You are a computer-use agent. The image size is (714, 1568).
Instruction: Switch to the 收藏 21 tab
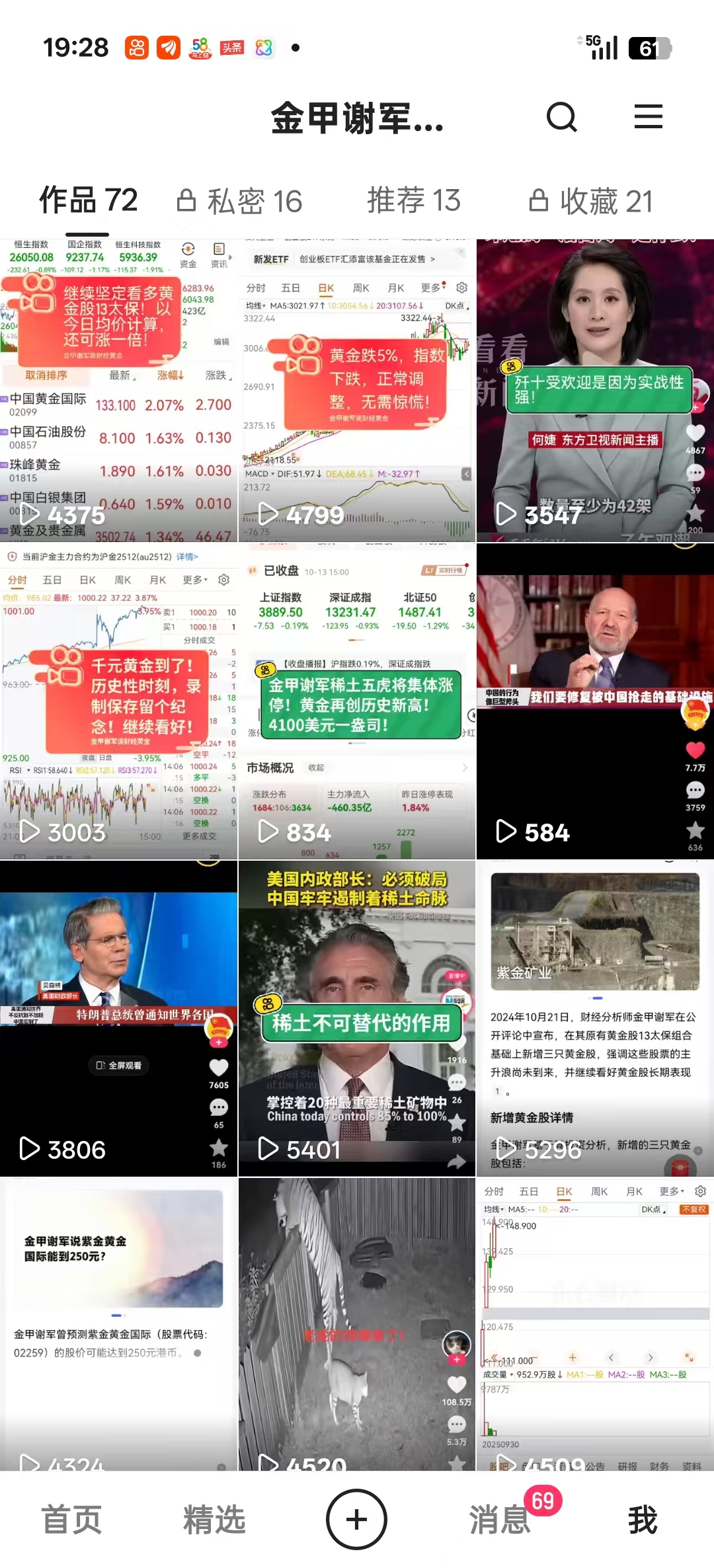pyautogui.click(x=592, y=201)
